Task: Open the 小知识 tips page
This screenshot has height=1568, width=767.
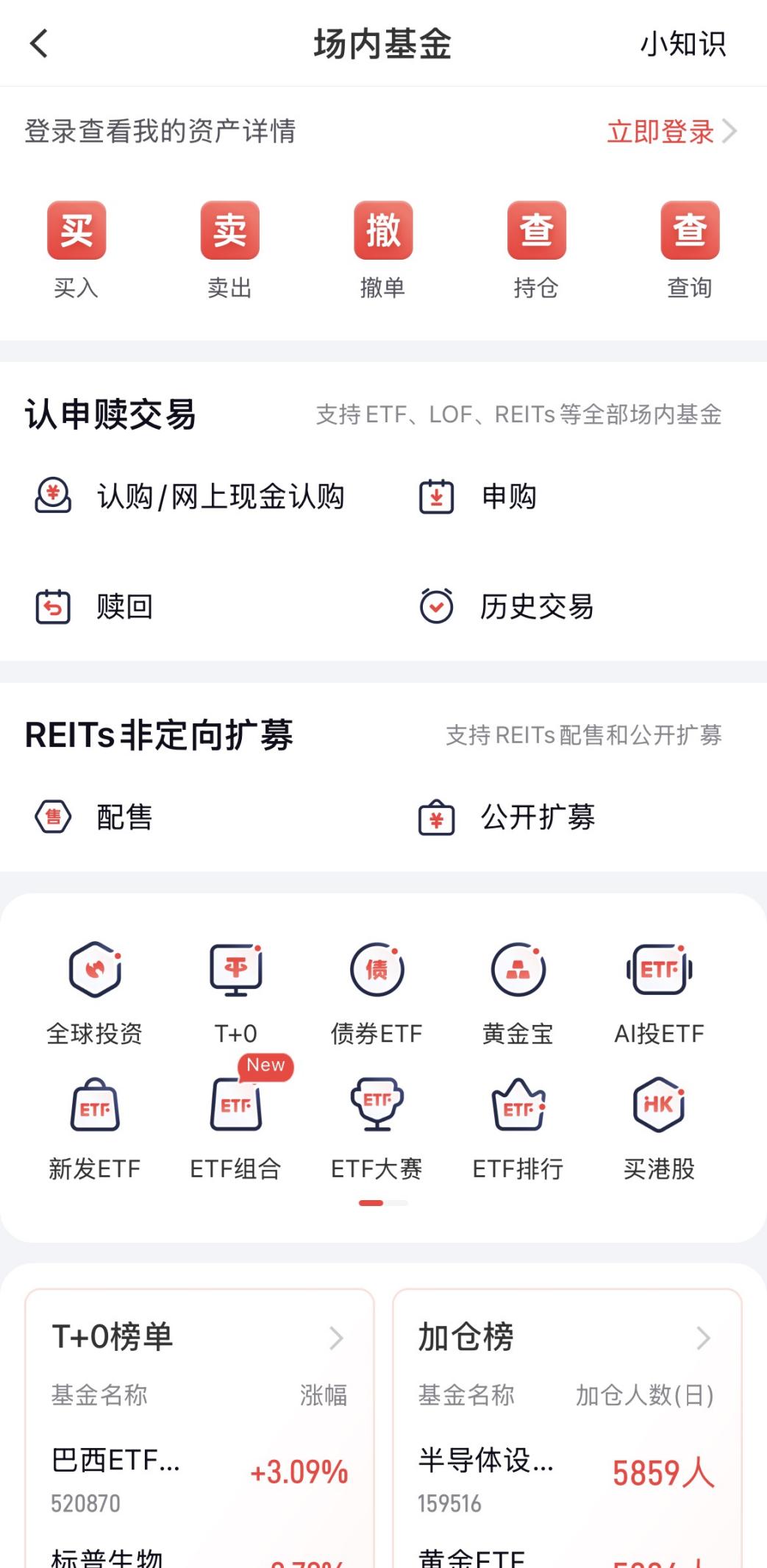Action: tap(682, 44)
